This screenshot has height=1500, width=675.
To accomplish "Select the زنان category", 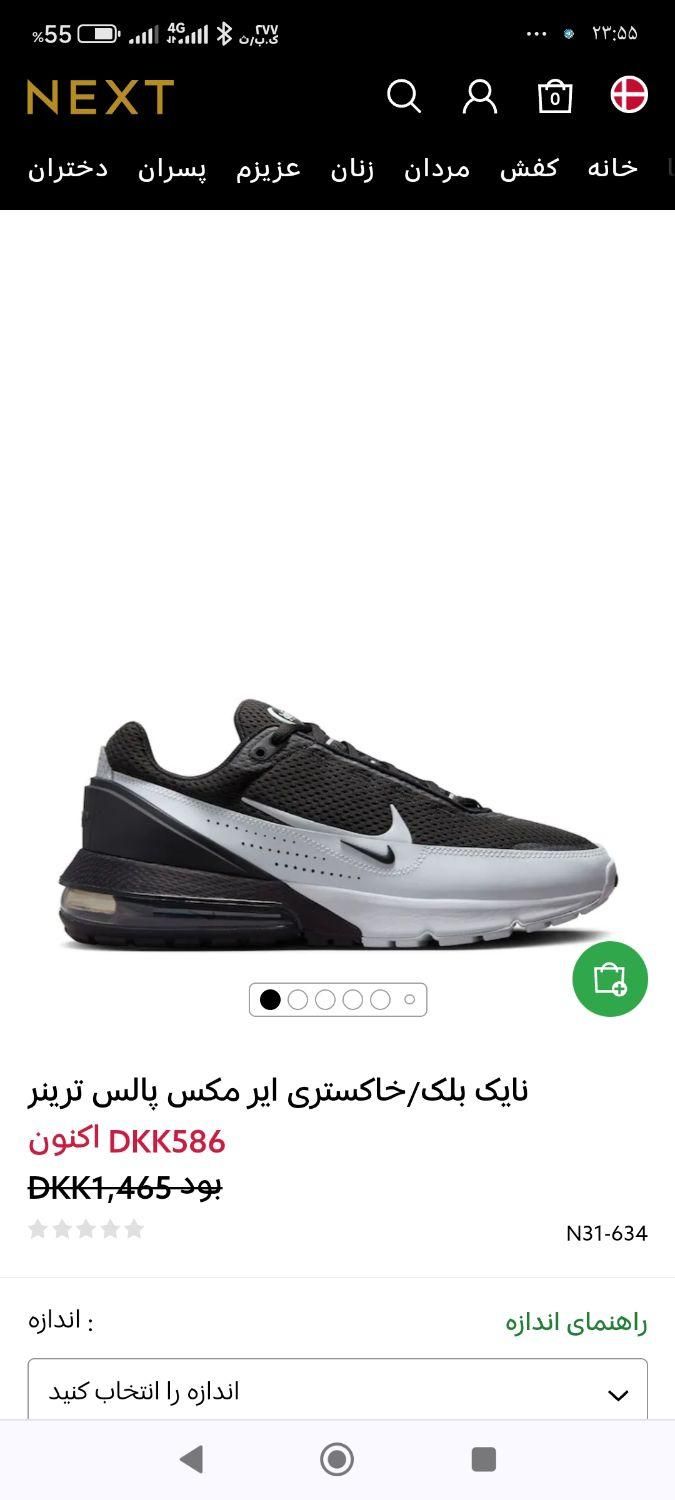I will pos(352,168).
